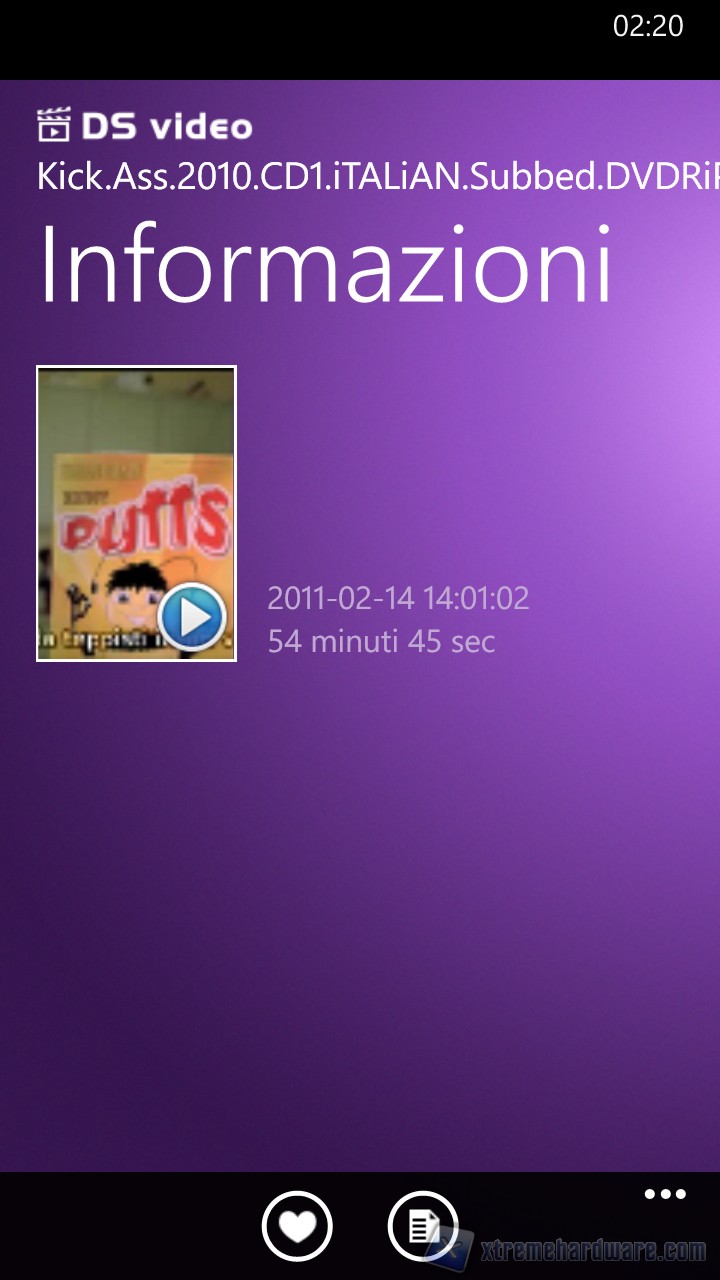Screen dimensions: 720x1280
Task: Open the document details icon
Action: (422, 1225)
